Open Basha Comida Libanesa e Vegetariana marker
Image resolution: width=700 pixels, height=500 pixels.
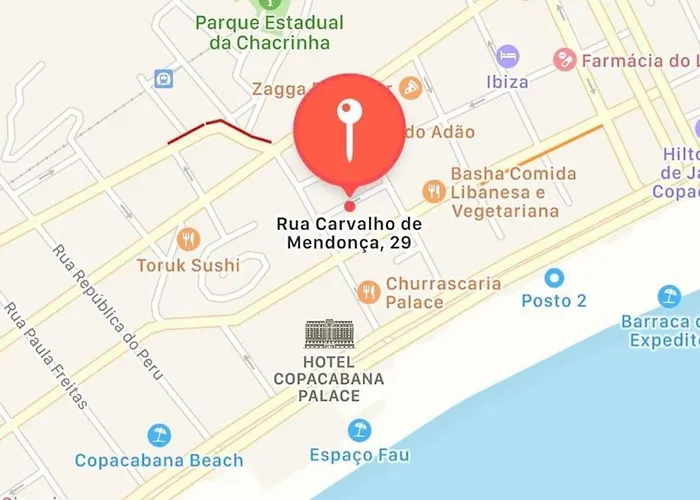click(x=434, y=190)
